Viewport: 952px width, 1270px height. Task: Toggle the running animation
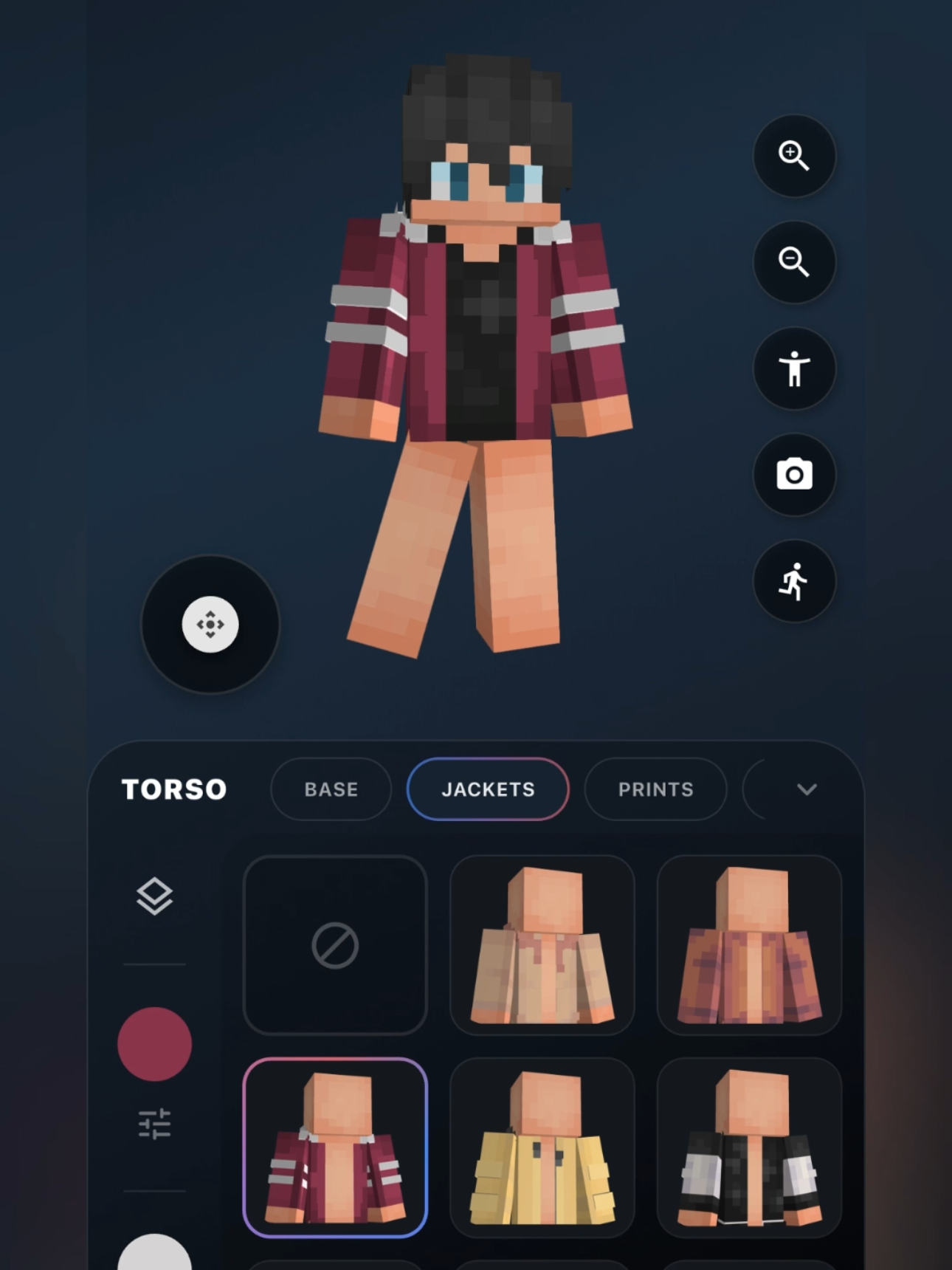pyautogui.click(x=794, y=581)
